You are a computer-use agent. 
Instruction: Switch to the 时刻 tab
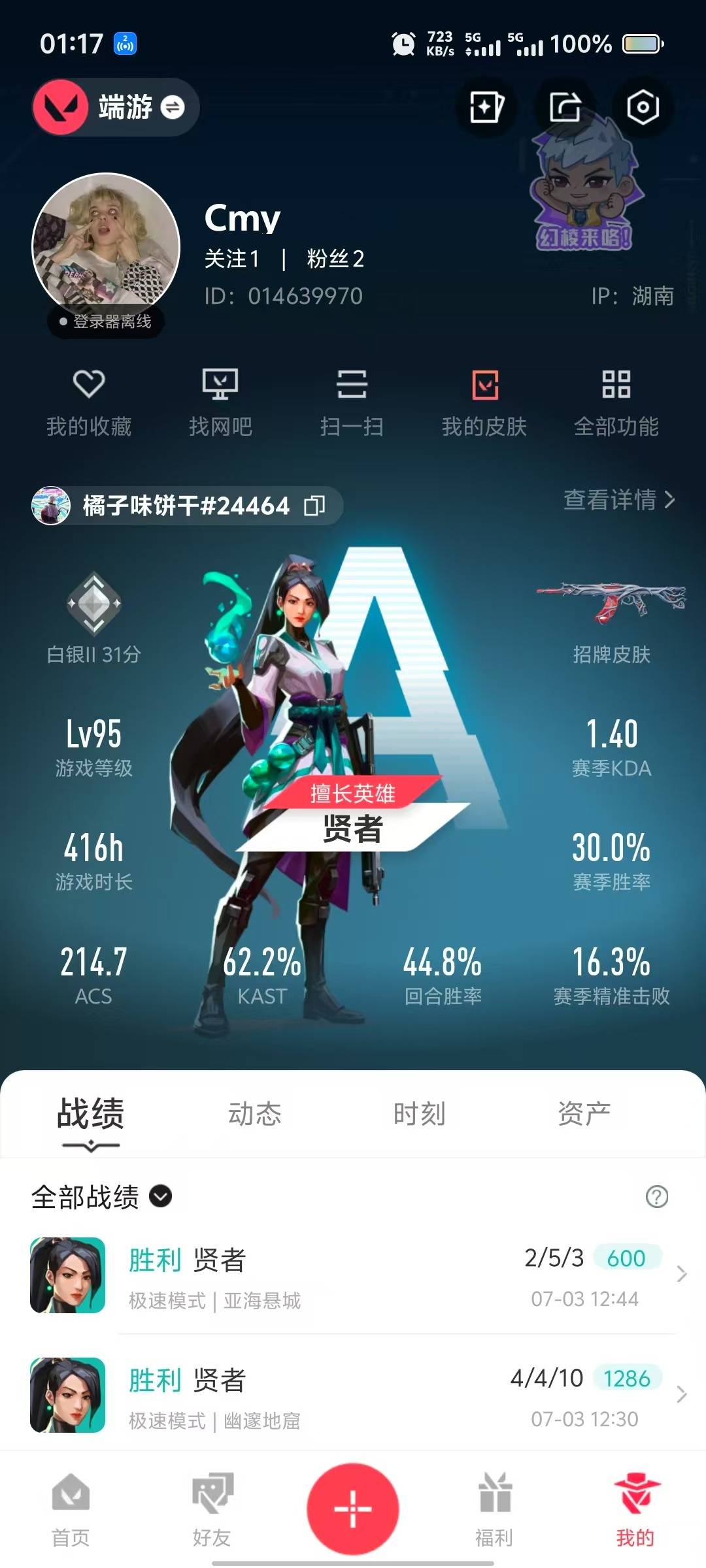419,1114
